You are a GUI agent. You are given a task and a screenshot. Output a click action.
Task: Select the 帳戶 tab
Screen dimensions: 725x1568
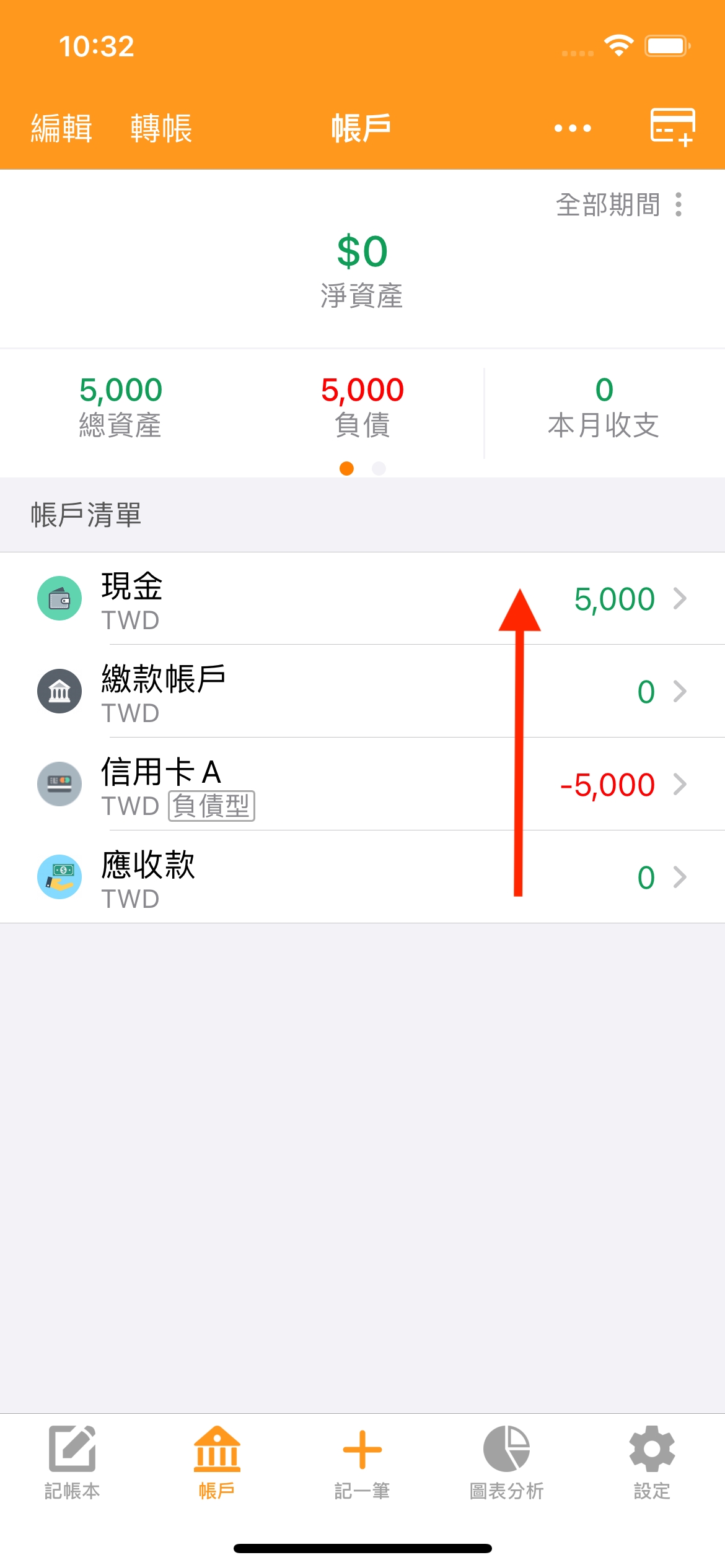pos(217,1463)
